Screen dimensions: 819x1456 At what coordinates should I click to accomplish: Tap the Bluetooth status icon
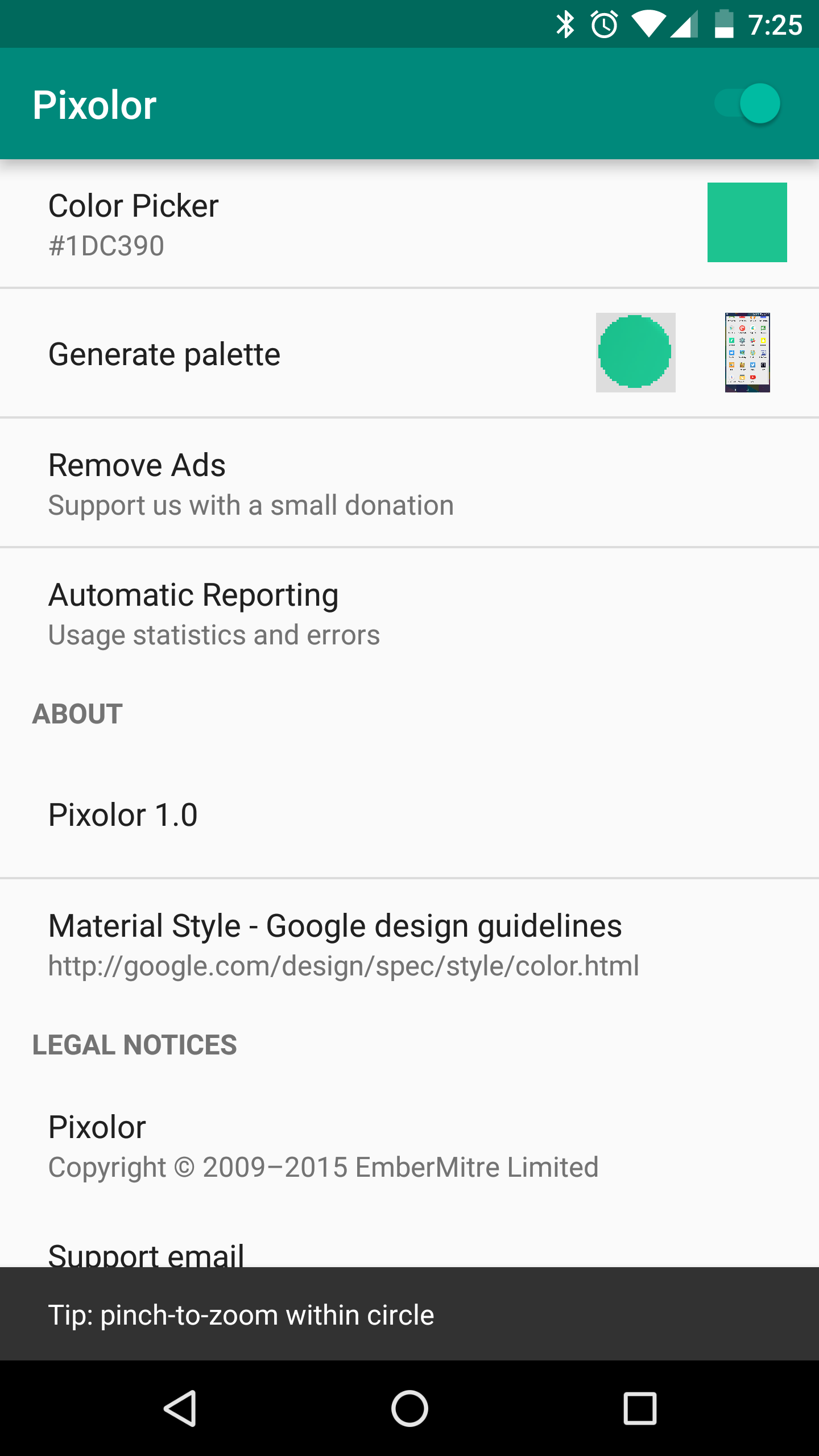click(x=565, y=23)
